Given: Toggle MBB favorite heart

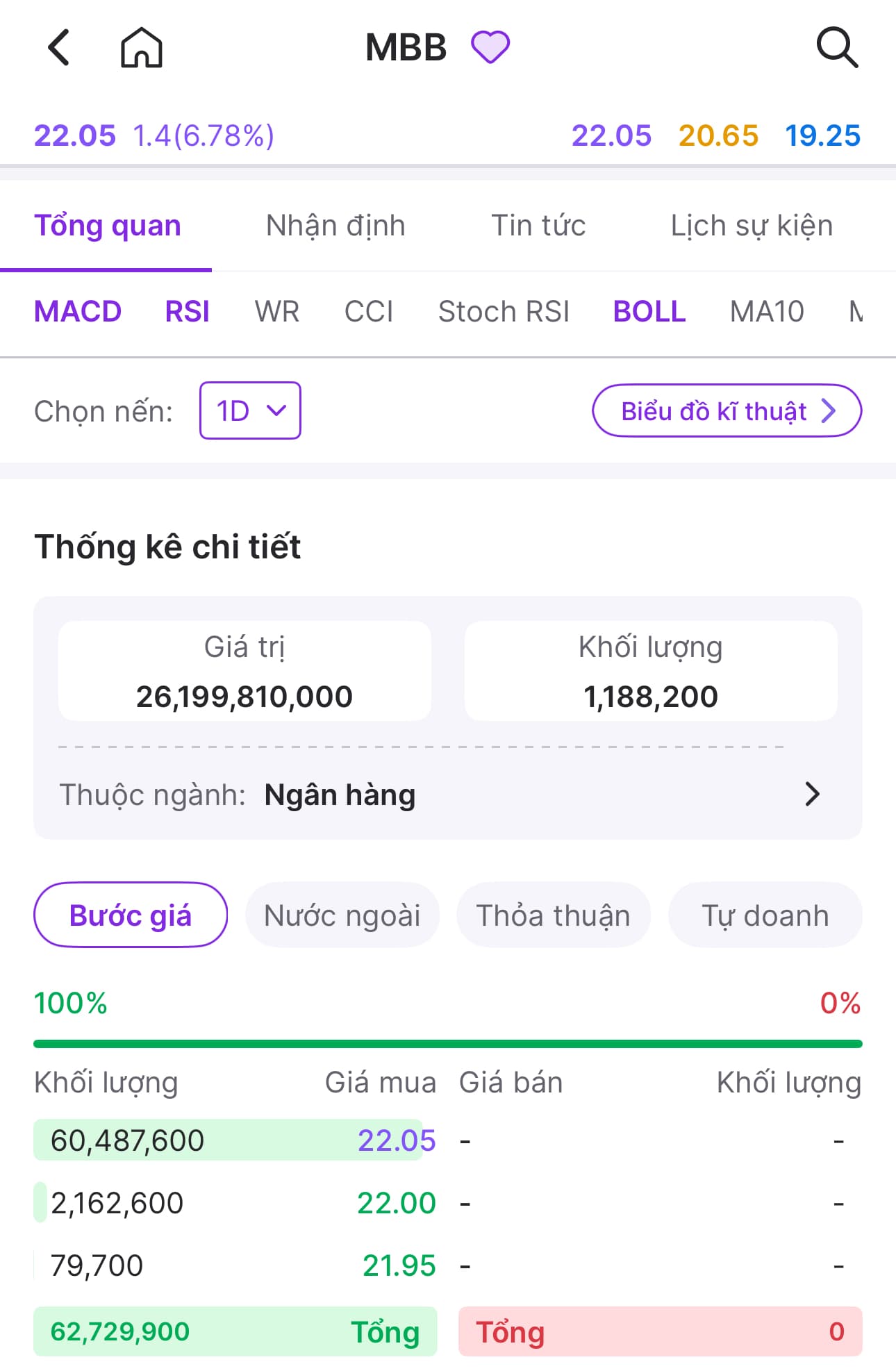Looking at the screenshot, I should [490, 48].
